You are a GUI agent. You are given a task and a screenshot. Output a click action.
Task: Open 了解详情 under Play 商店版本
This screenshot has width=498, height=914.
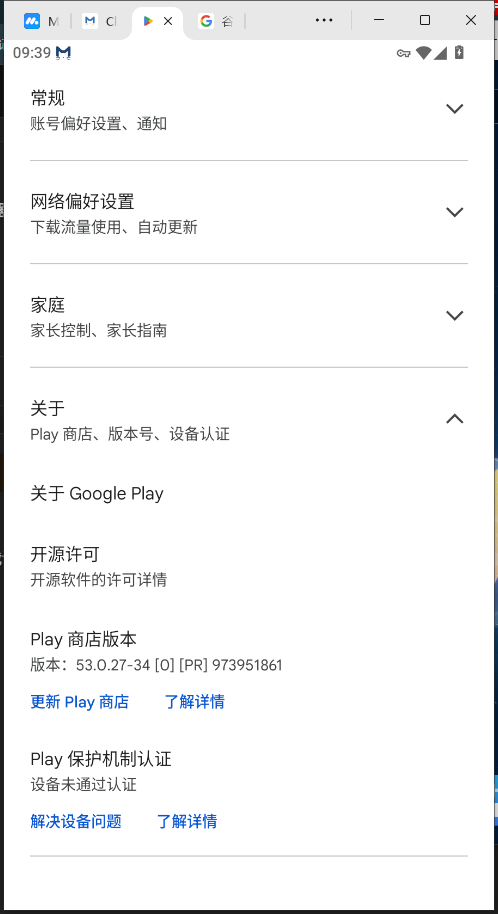pyautogui.click(x=194, y=702)
